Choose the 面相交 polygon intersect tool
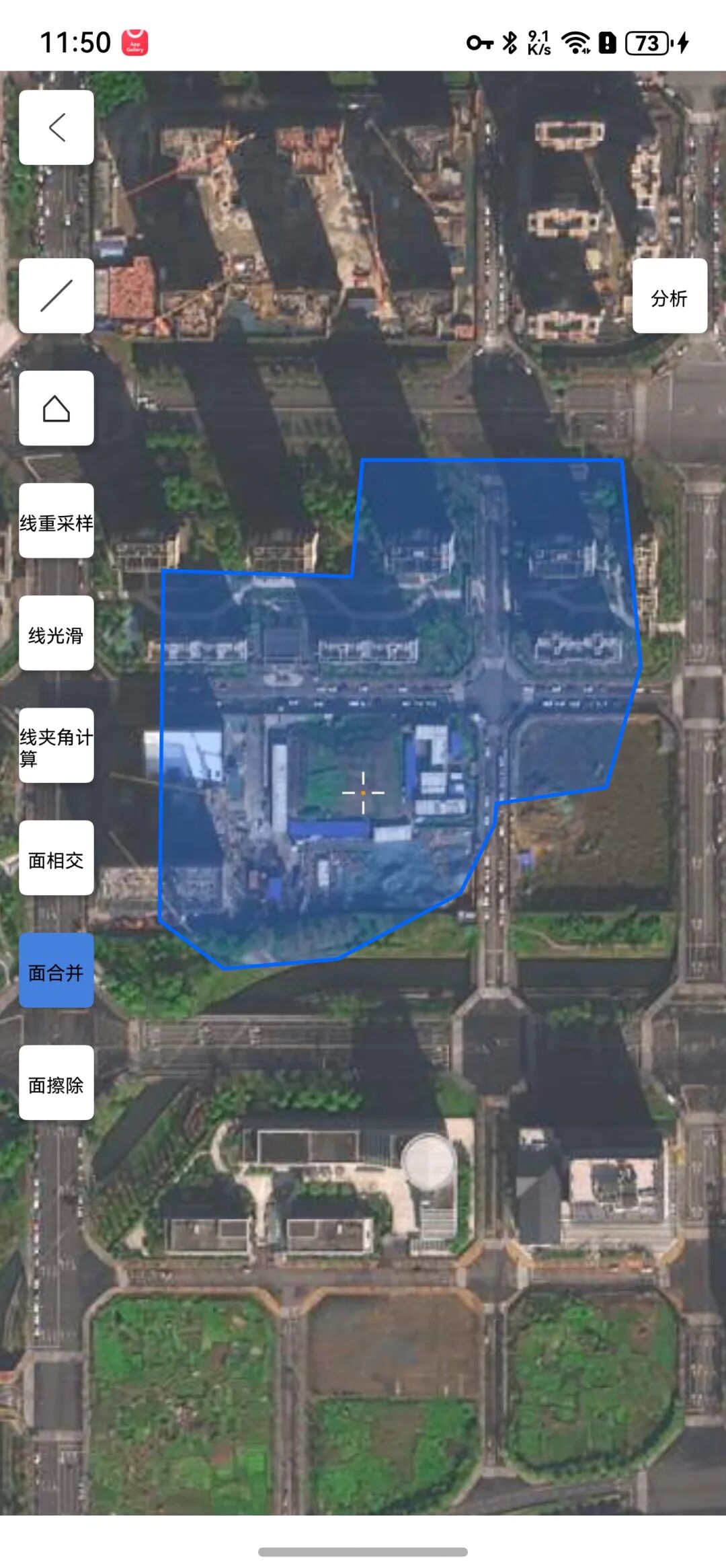 tap(56, 858)
